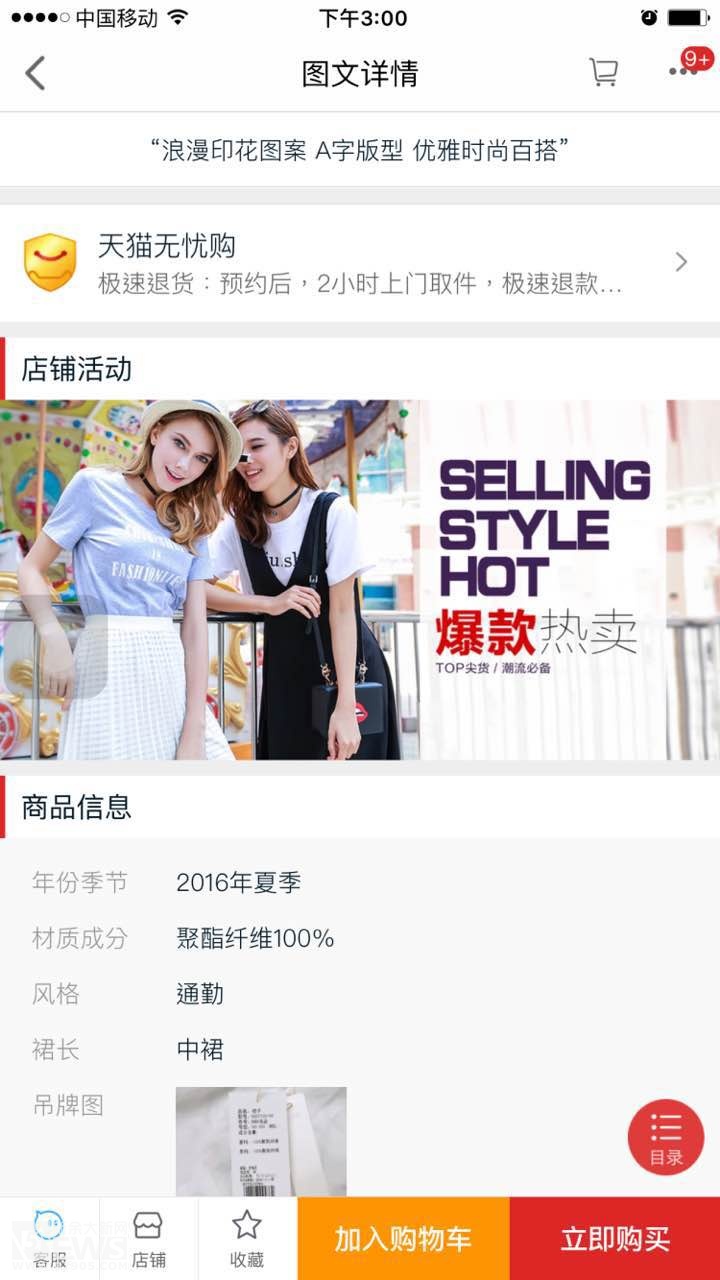Select 立即购买 to buy now
This screenshot has width=720, height=1280.
pyautogui.click(x=615, y=1239)
